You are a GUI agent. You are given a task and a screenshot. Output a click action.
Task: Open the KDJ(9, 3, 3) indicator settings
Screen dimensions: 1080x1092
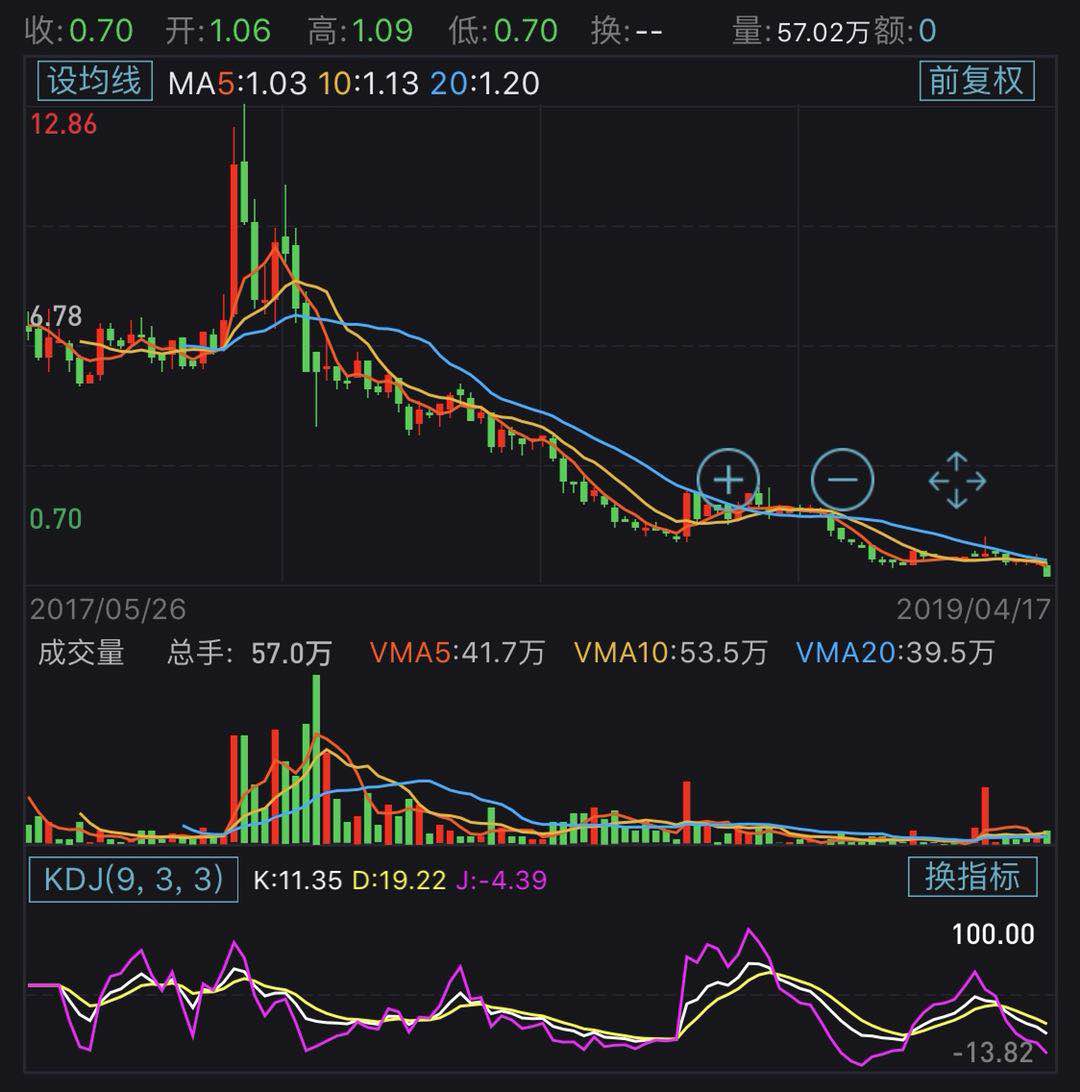[133, 879]
